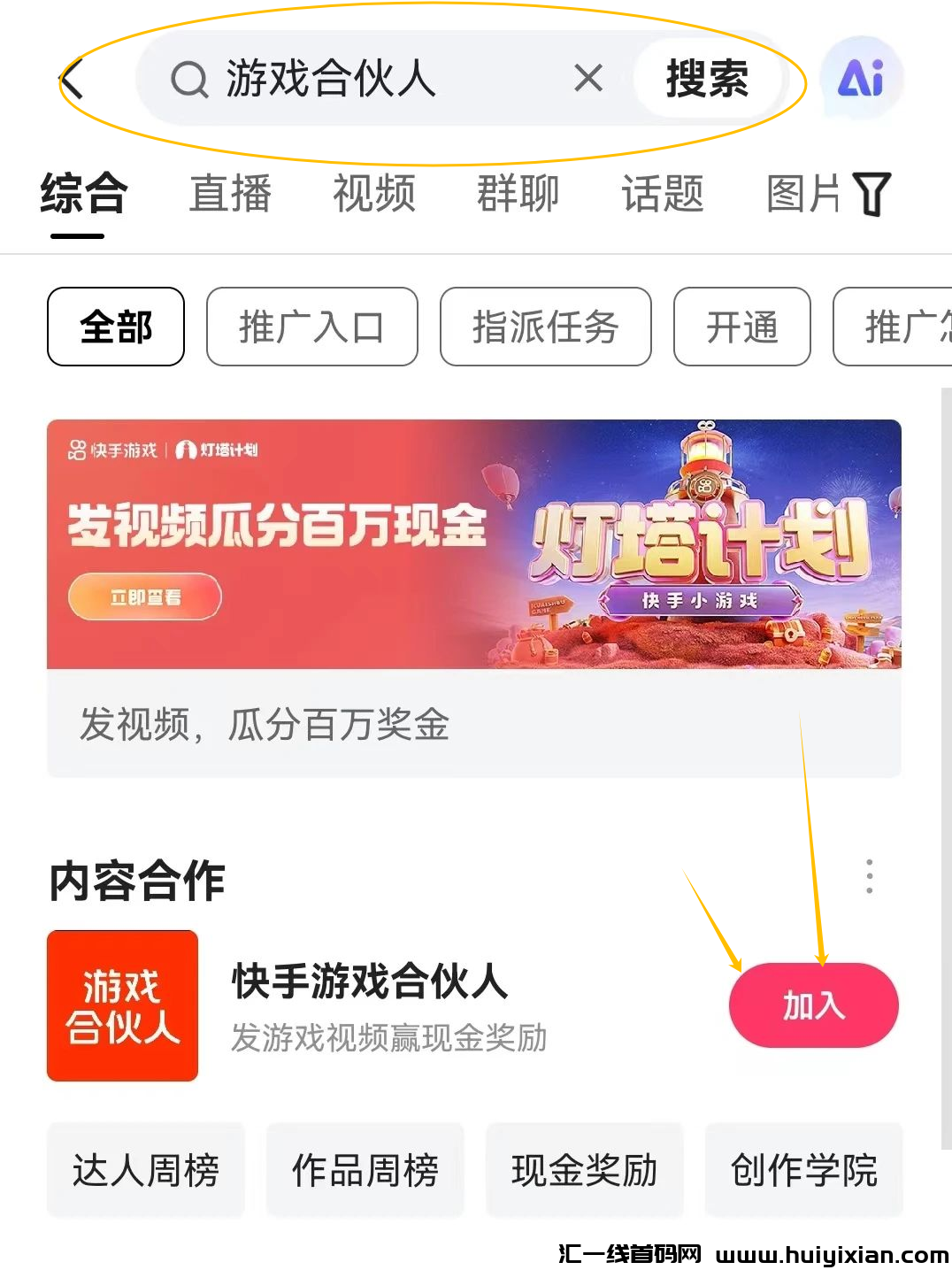Open the 灯塔计划 banner card

tap(474, 544)
